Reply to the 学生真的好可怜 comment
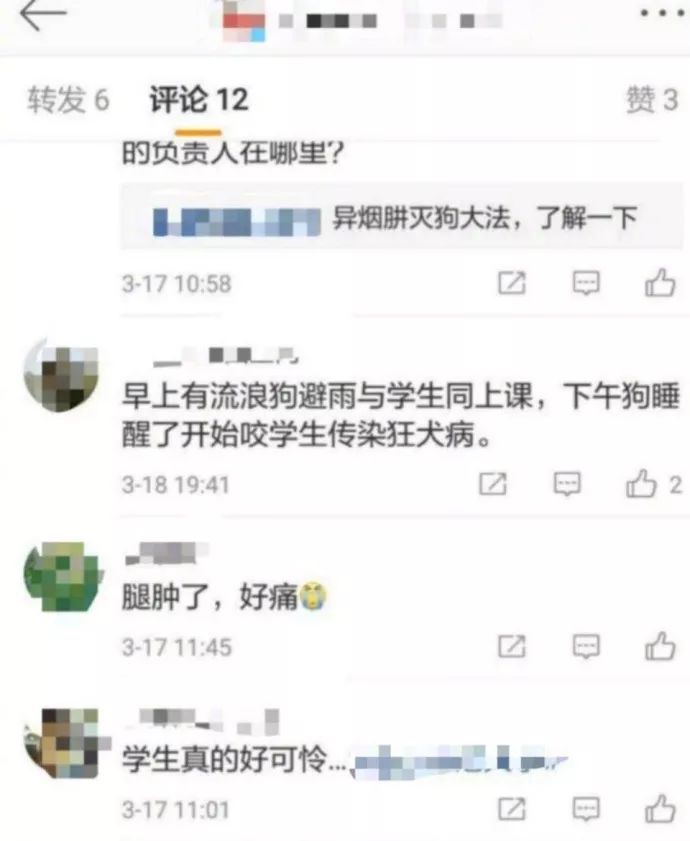 point(586,808)
